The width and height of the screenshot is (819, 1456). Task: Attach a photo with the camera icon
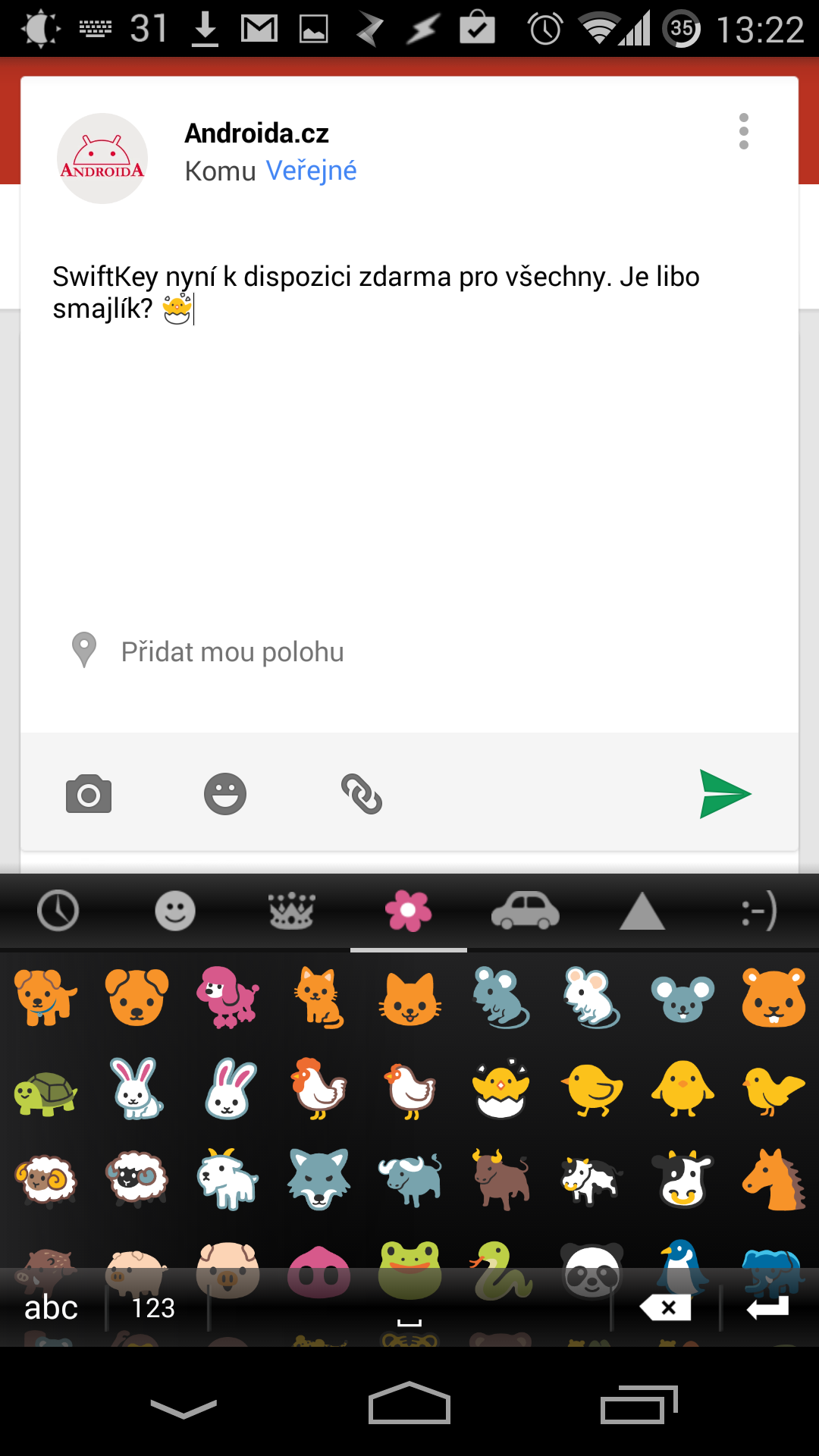(89, 794)
